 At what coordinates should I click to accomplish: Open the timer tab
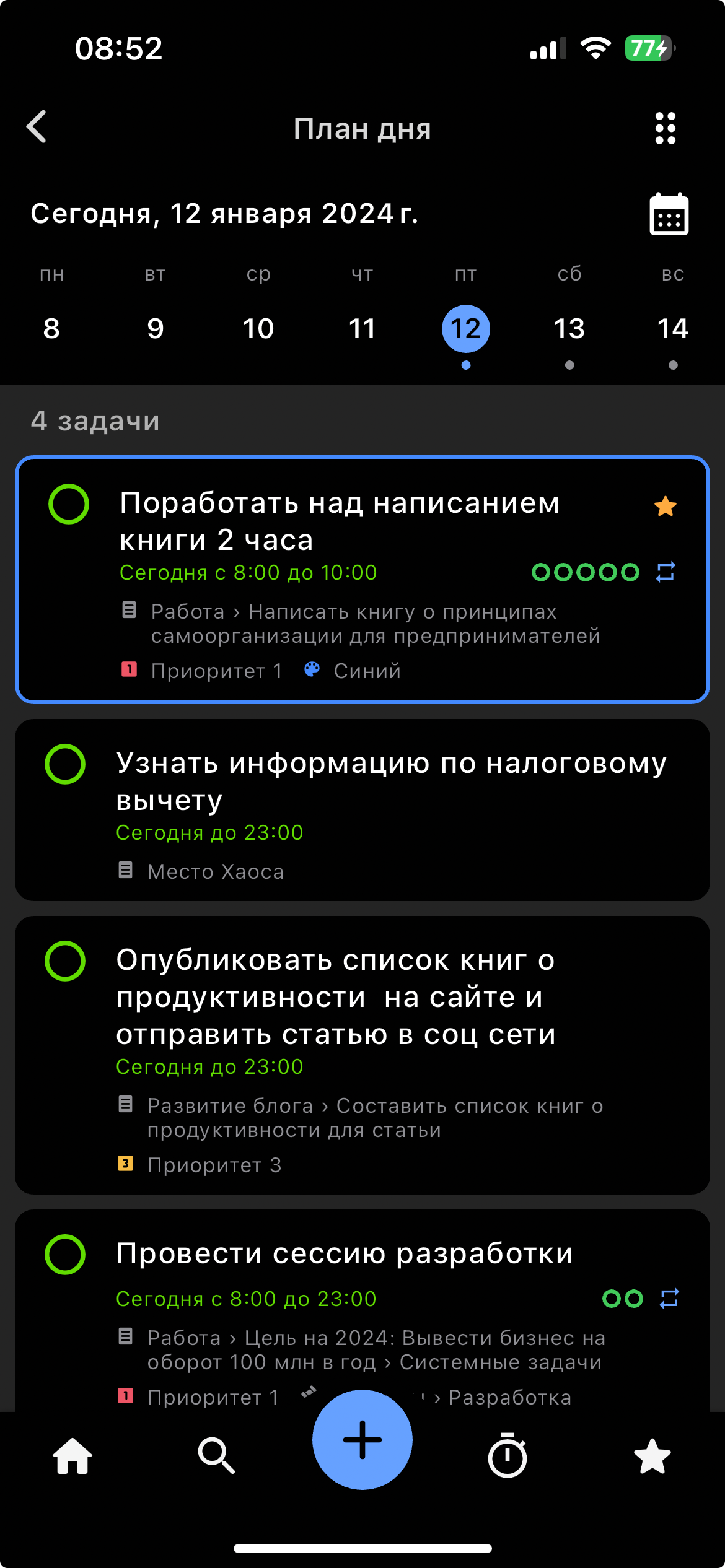[507, 1455]
